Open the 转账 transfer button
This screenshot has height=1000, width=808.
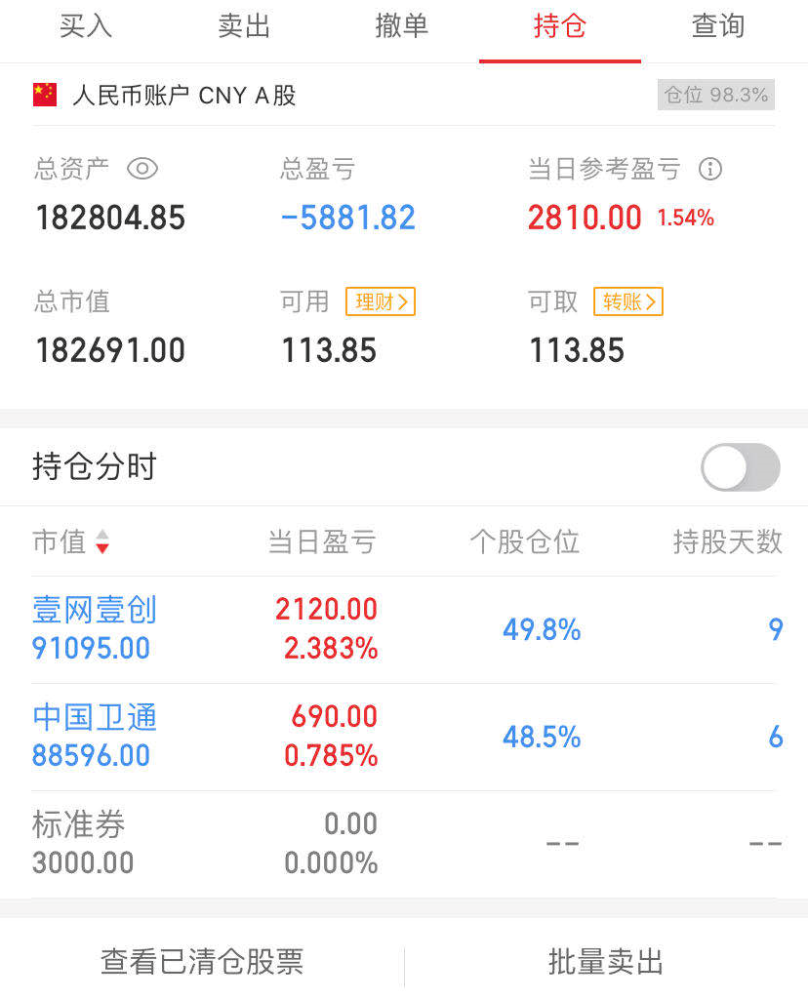tap(628, 301)
